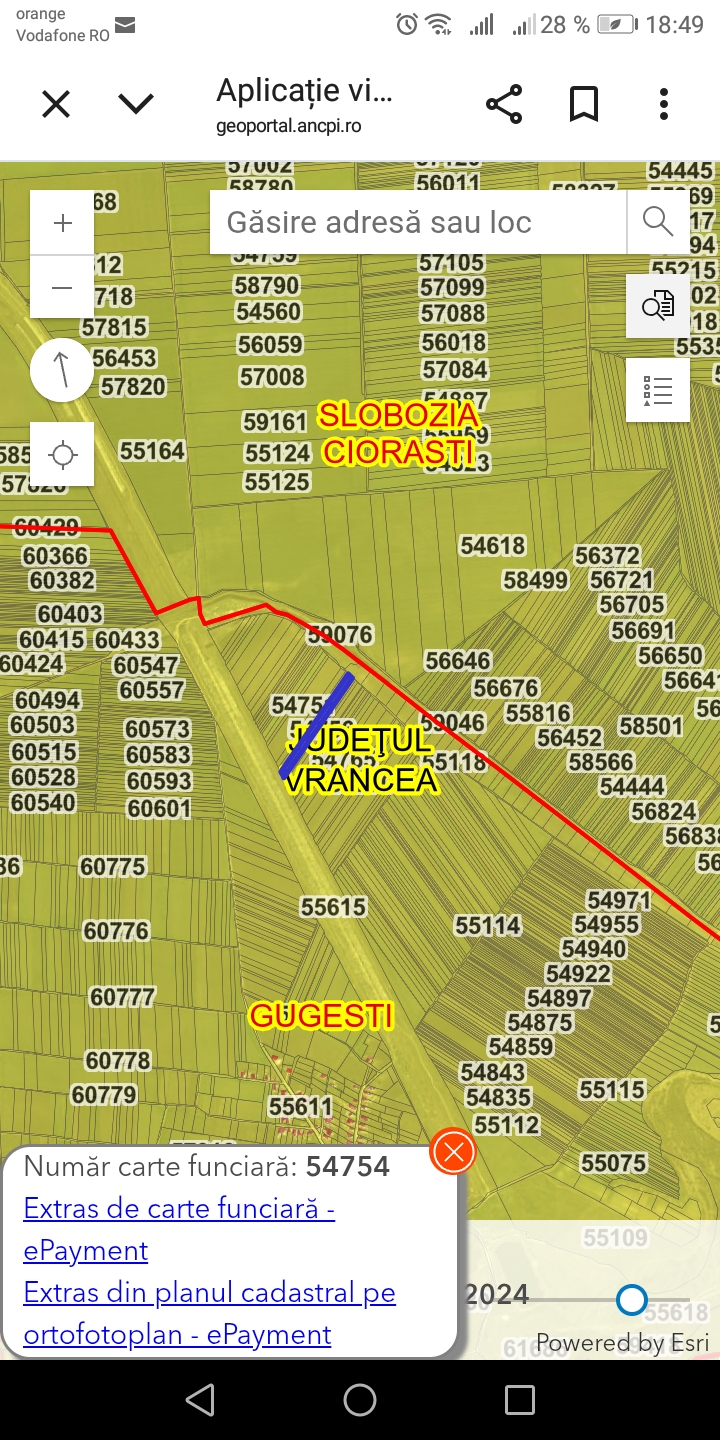
Task: Find my location on the map
Action: tap(62, 455)
